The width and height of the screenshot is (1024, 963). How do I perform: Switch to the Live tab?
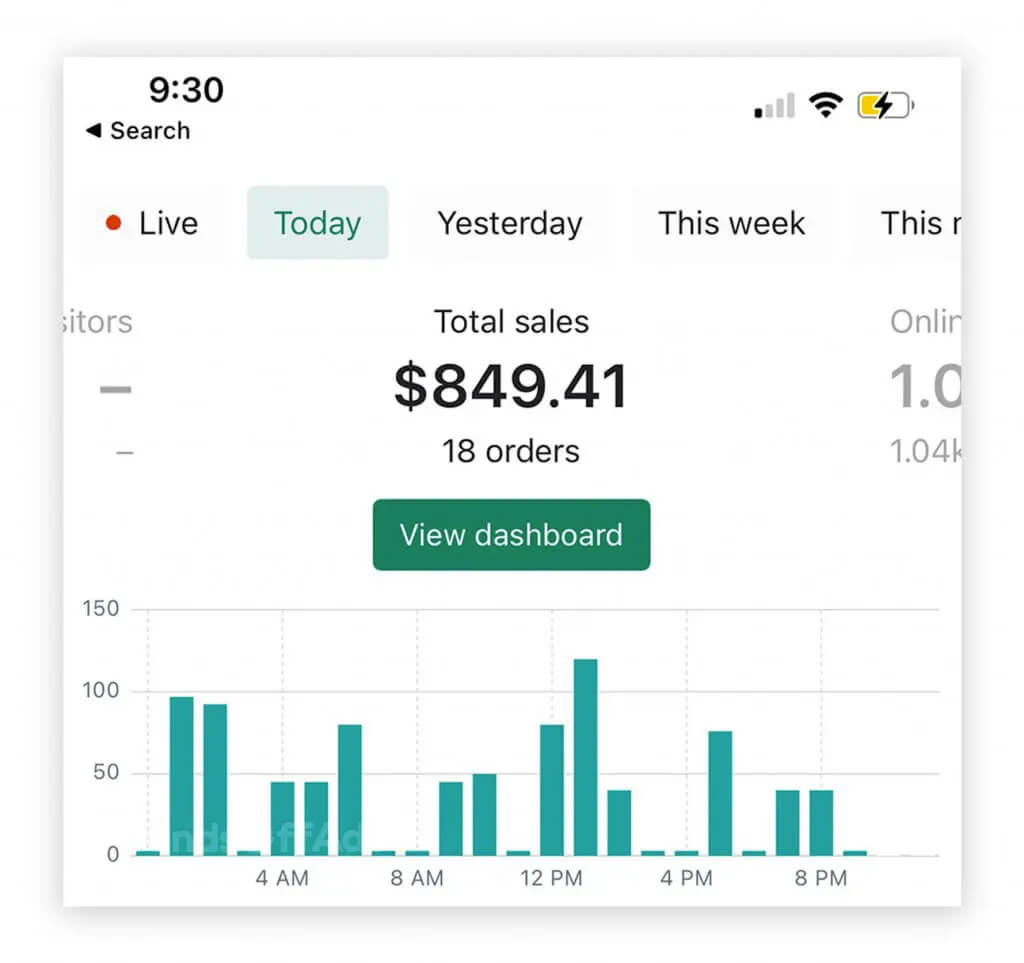pyautogui.click(x=153, y=223)
